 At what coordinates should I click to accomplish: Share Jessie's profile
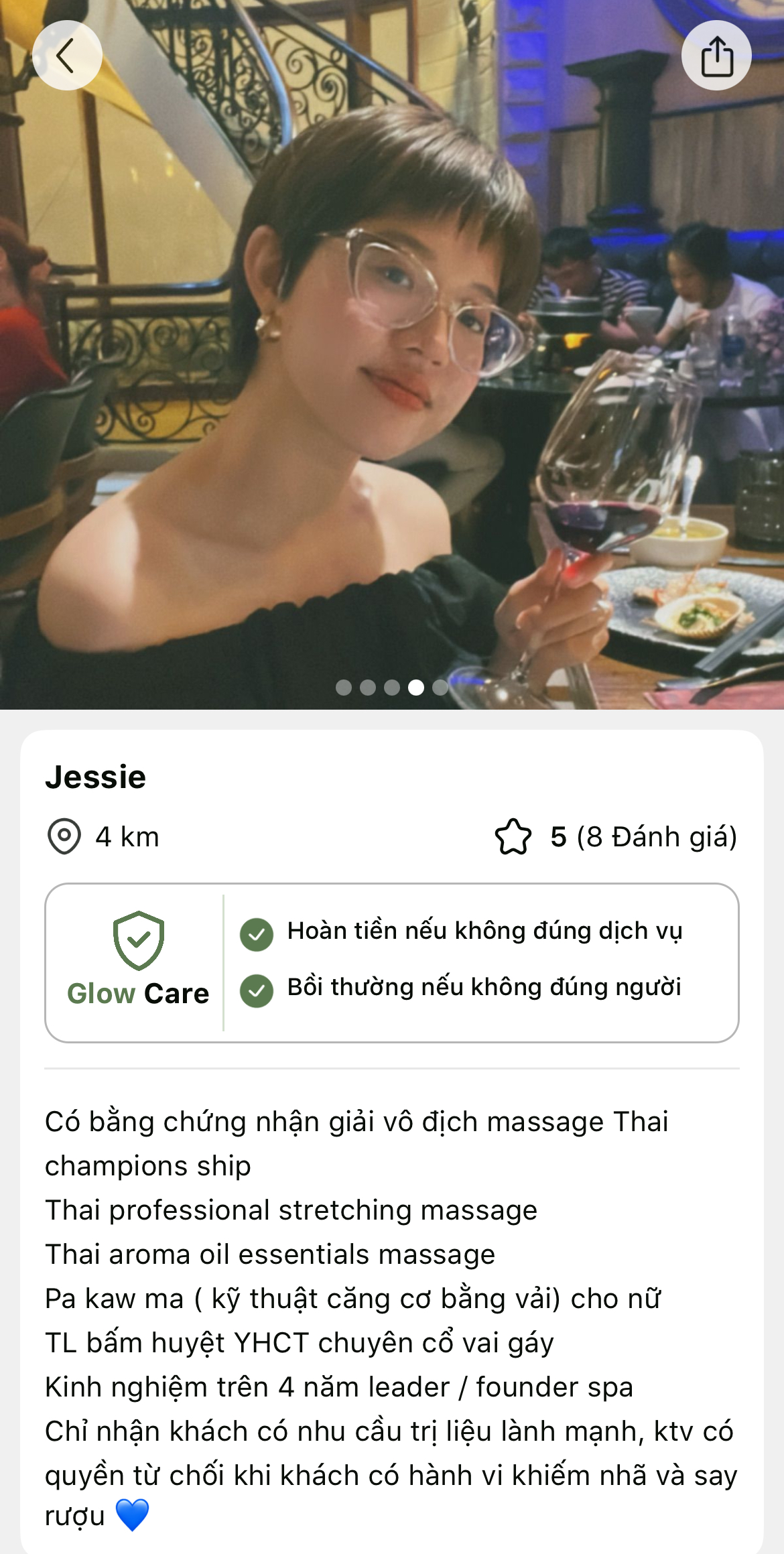pos(716,56)
